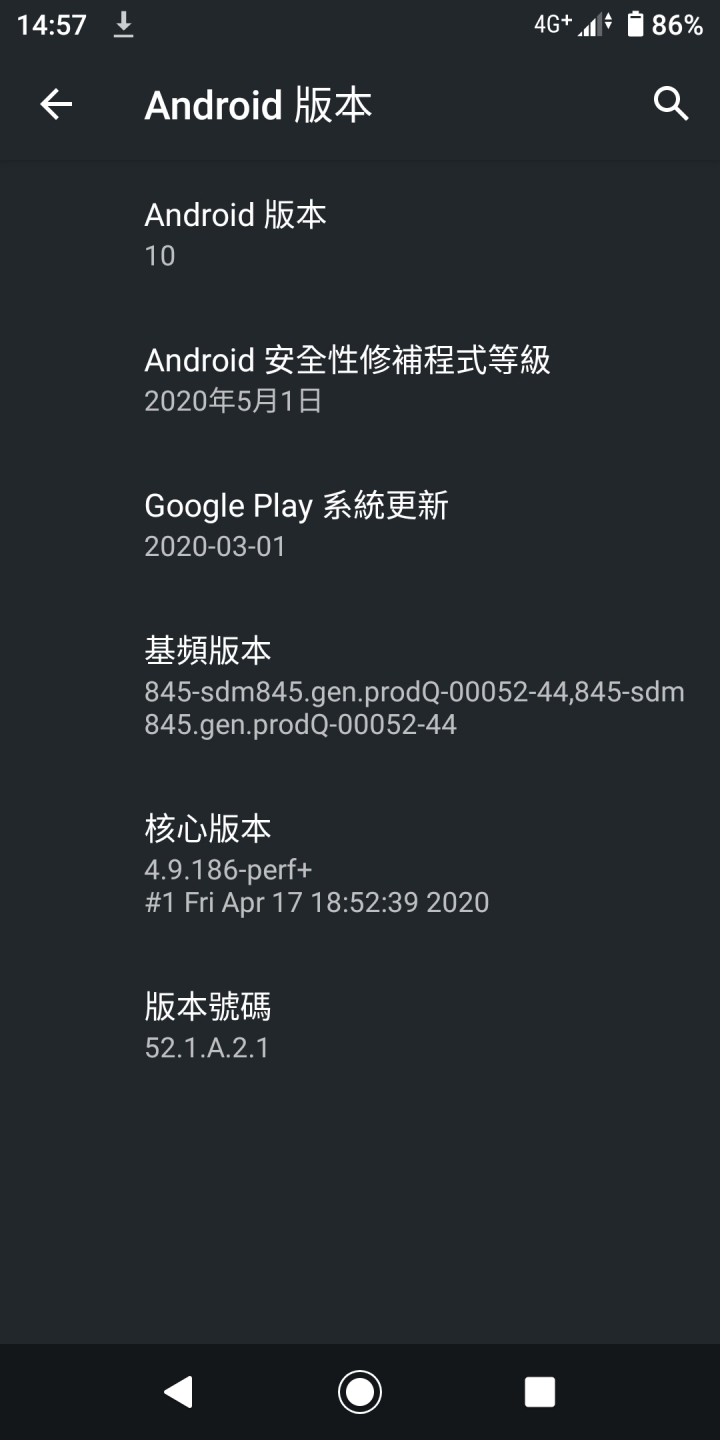Open Google Play 系統更新 row
This screenshot has width=720, height=1440.
click(360, 524)
